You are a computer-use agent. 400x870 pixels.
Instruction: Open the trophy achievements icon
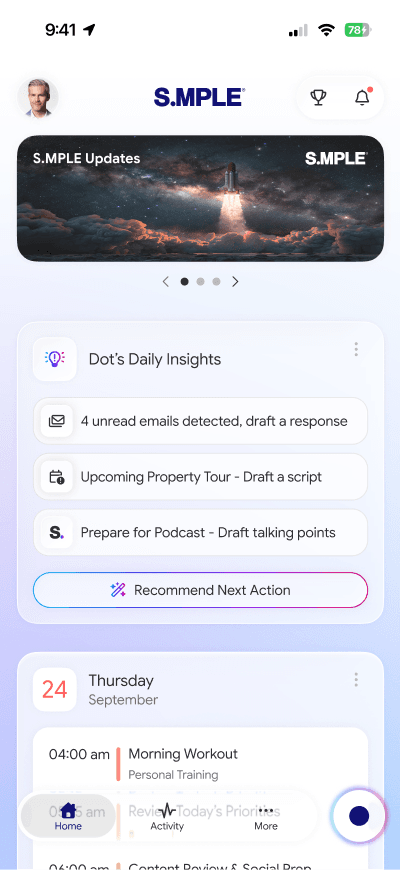coord(318,98)
